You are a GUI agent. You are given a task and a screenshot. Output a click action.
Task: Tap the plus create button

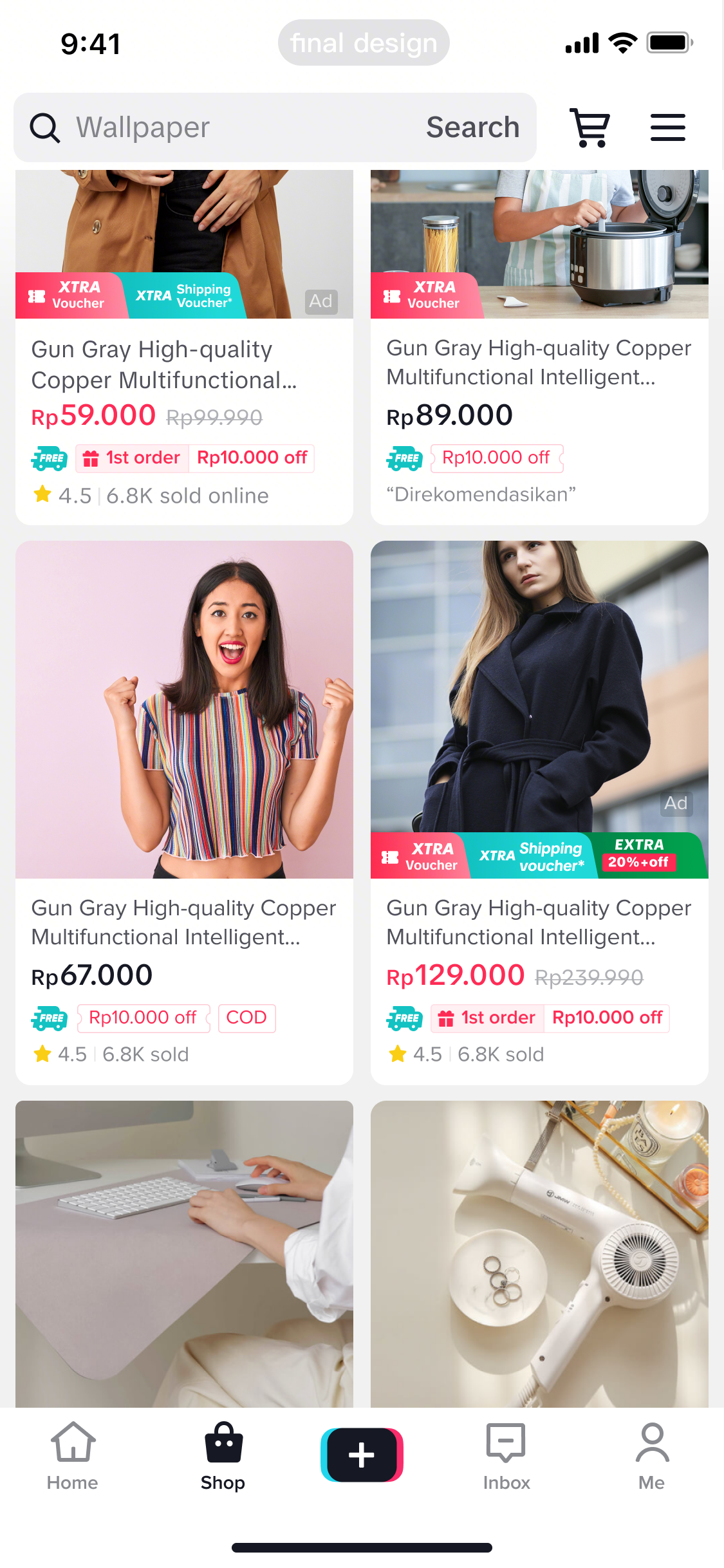[x=362, y=1455]
